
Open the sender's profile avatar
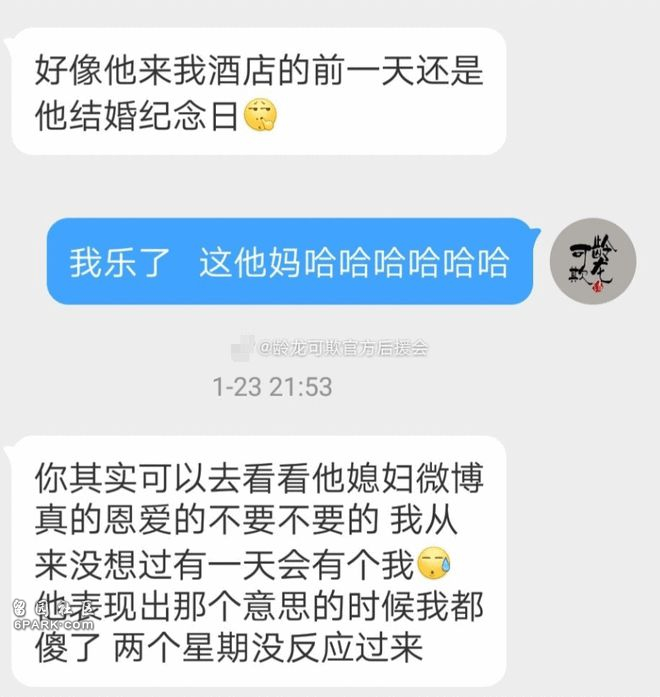point(593,261)
